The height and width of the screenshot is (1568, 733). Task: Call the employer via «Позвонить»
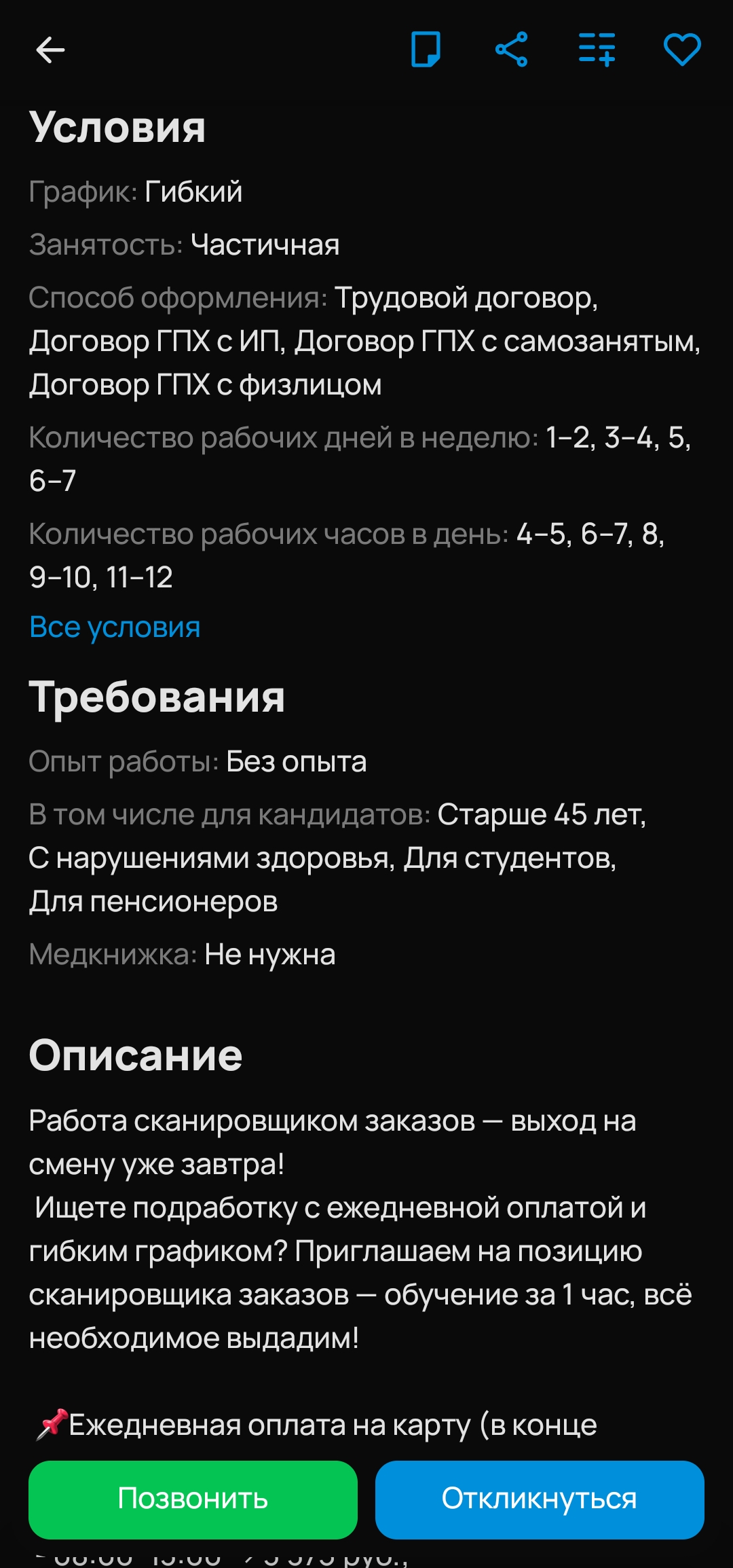[193, 1499]
